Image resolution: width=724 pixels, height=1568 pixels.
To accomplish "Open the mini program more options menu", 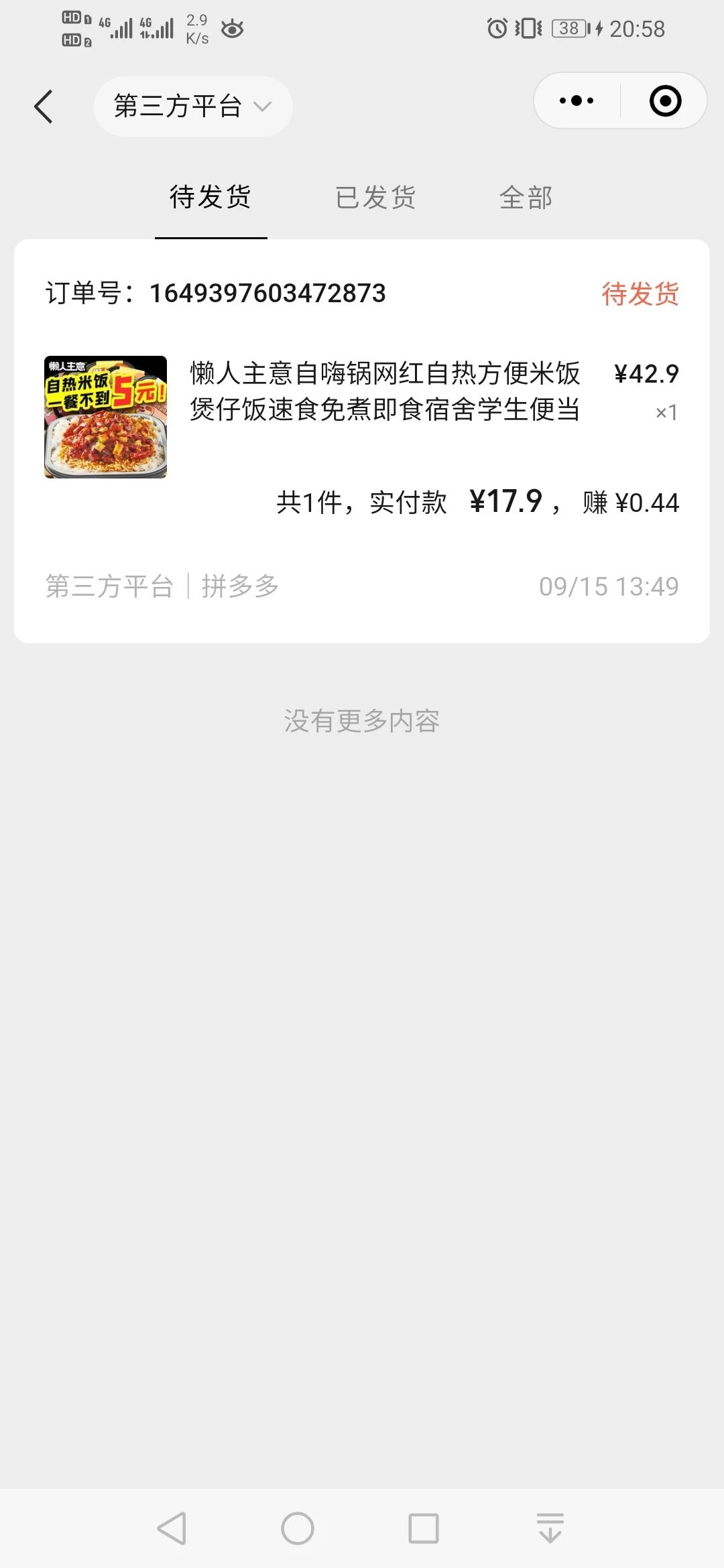I will coord(577,101).
